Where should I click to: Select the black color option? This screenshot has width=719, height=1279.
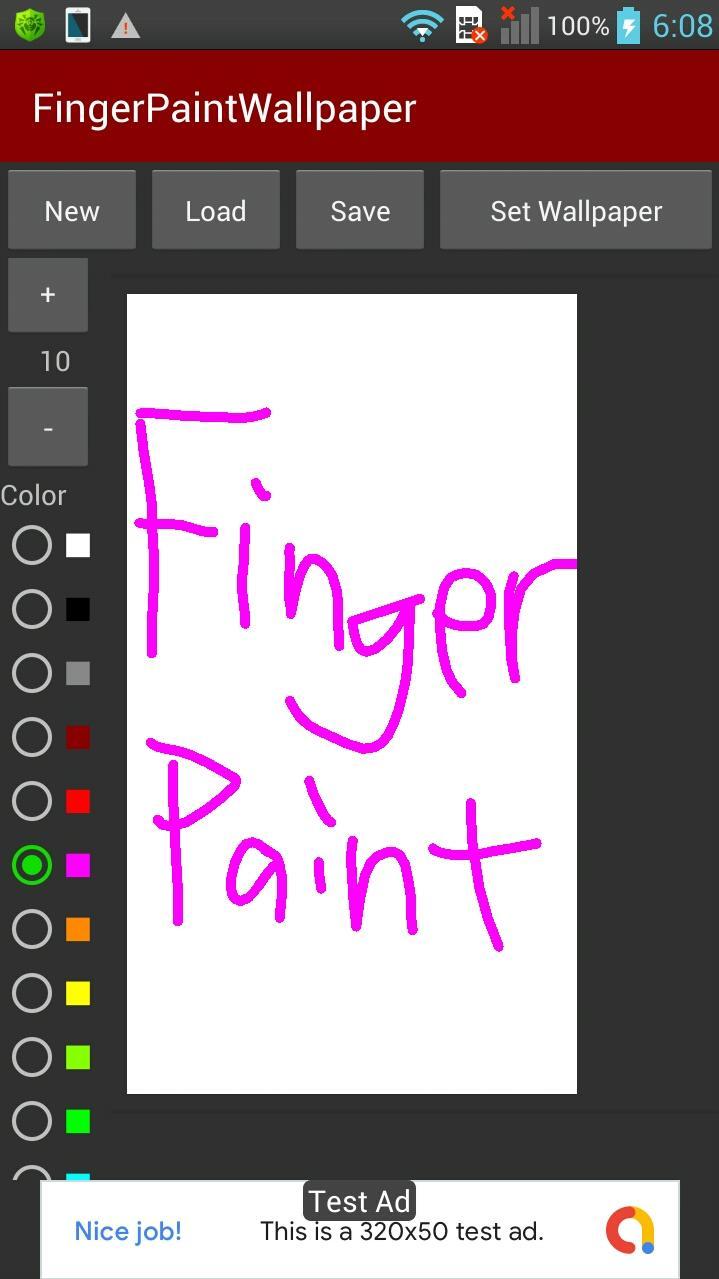point(32,609)
